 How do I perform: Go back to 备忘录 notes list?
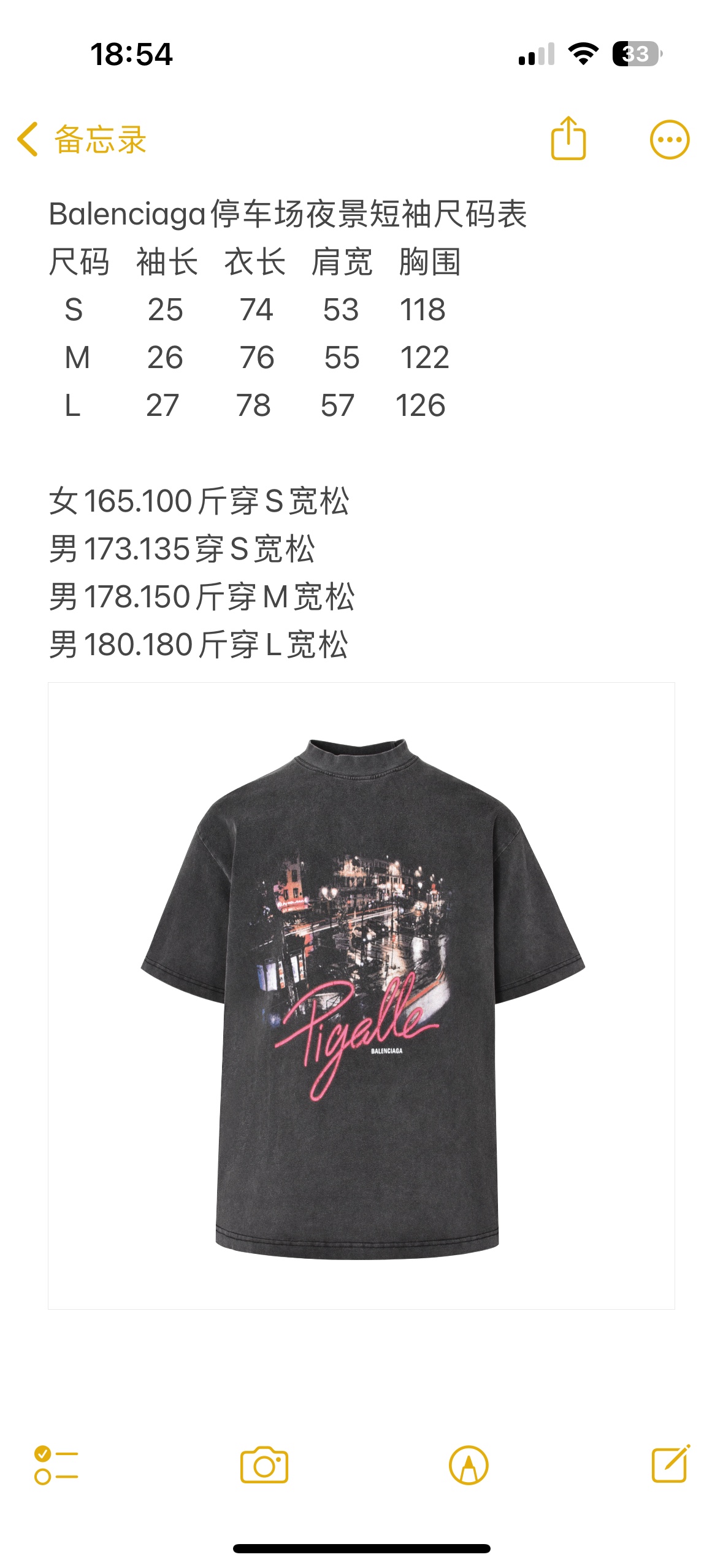pos(82,140)
